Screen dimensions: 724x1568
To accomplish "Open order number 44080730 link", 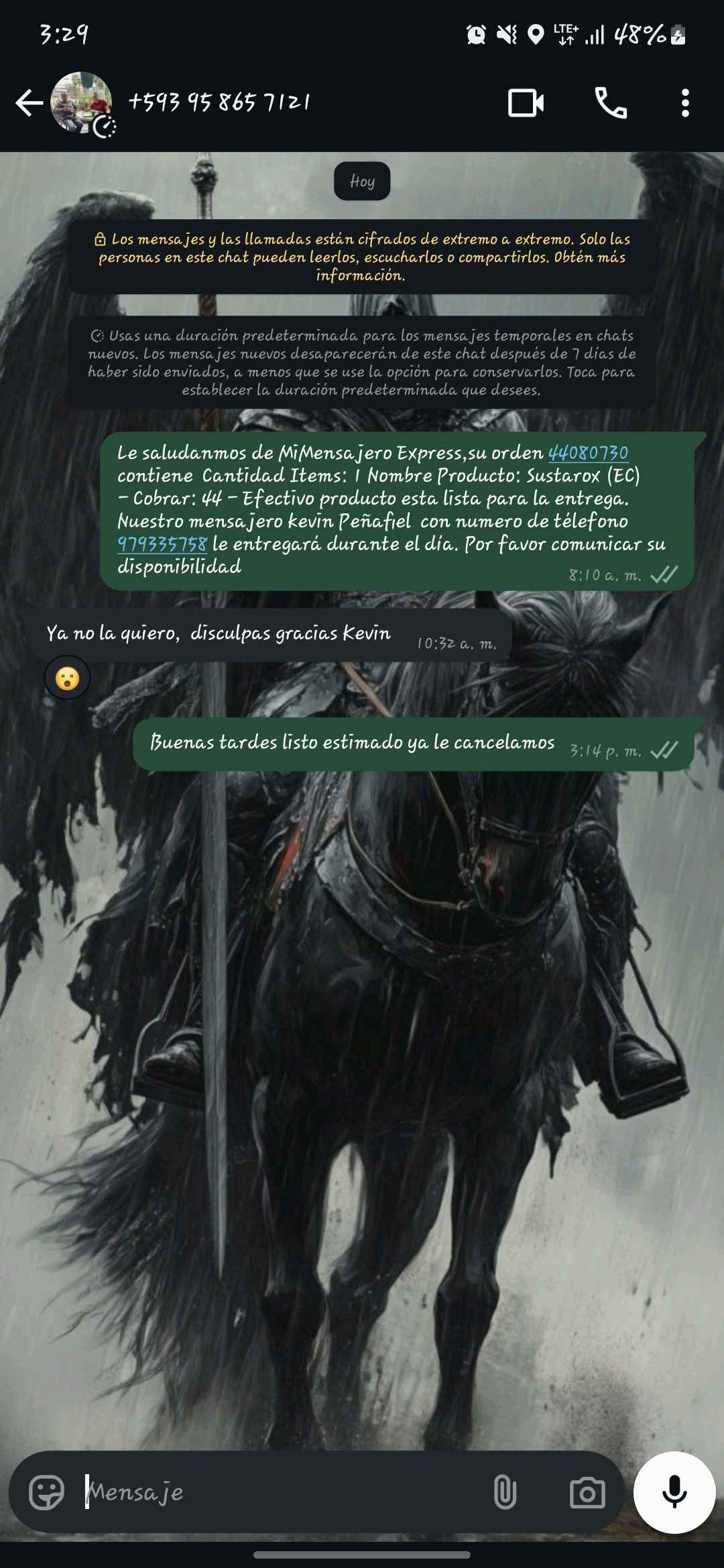I will [x=588, y=453].
